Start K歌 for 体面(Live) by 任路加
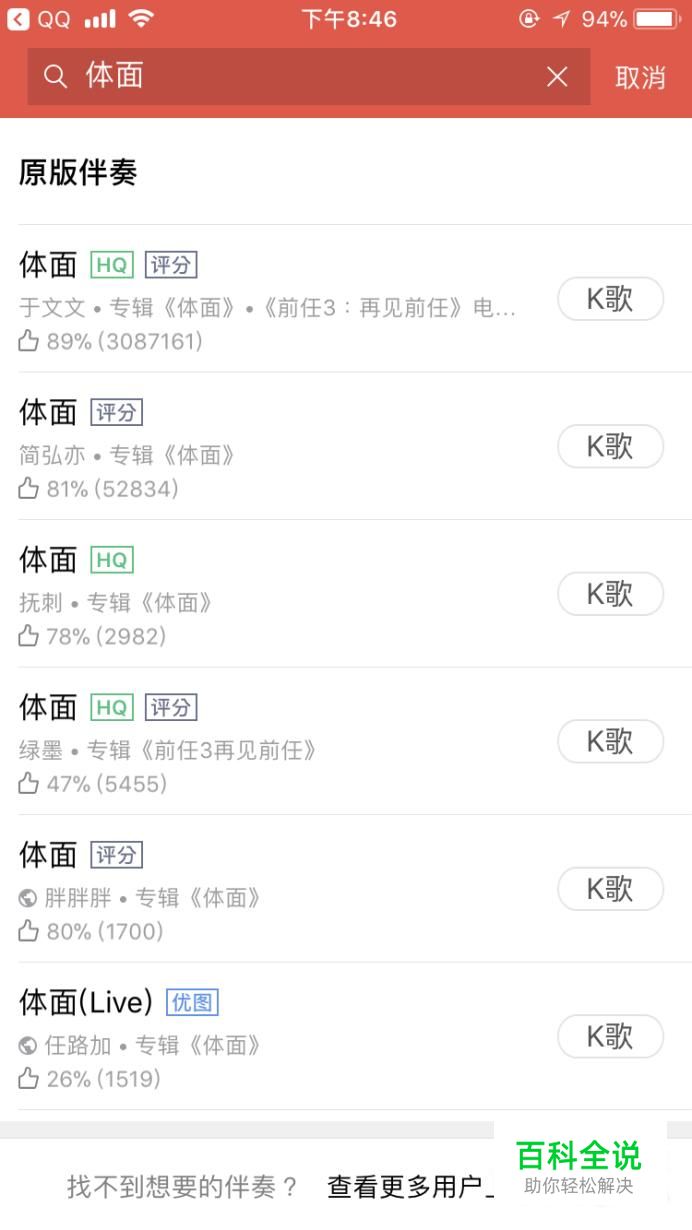692x1230 pixels. tap(610, 1036)
